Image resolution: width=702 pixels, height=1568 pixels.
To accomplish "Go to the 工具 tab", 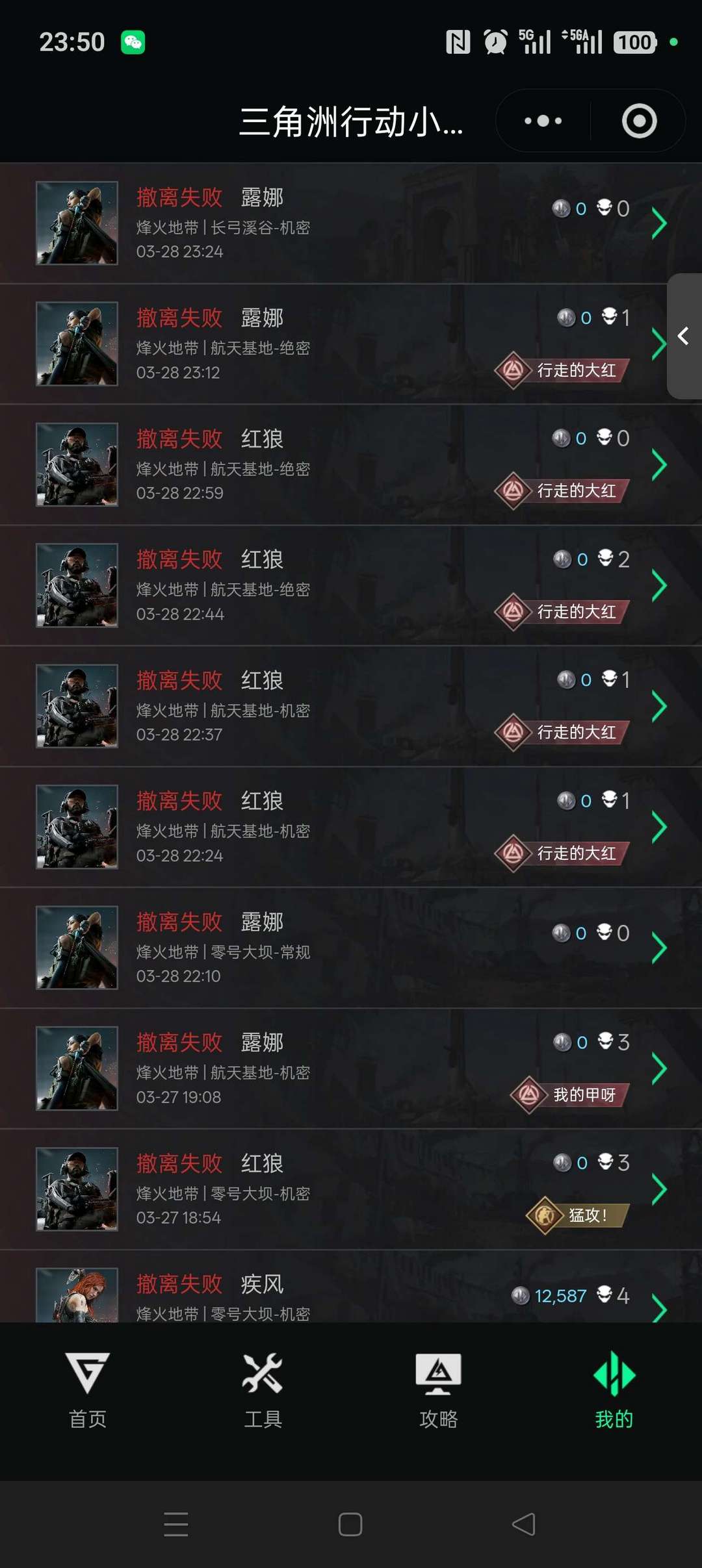I will pos(263,1390).
